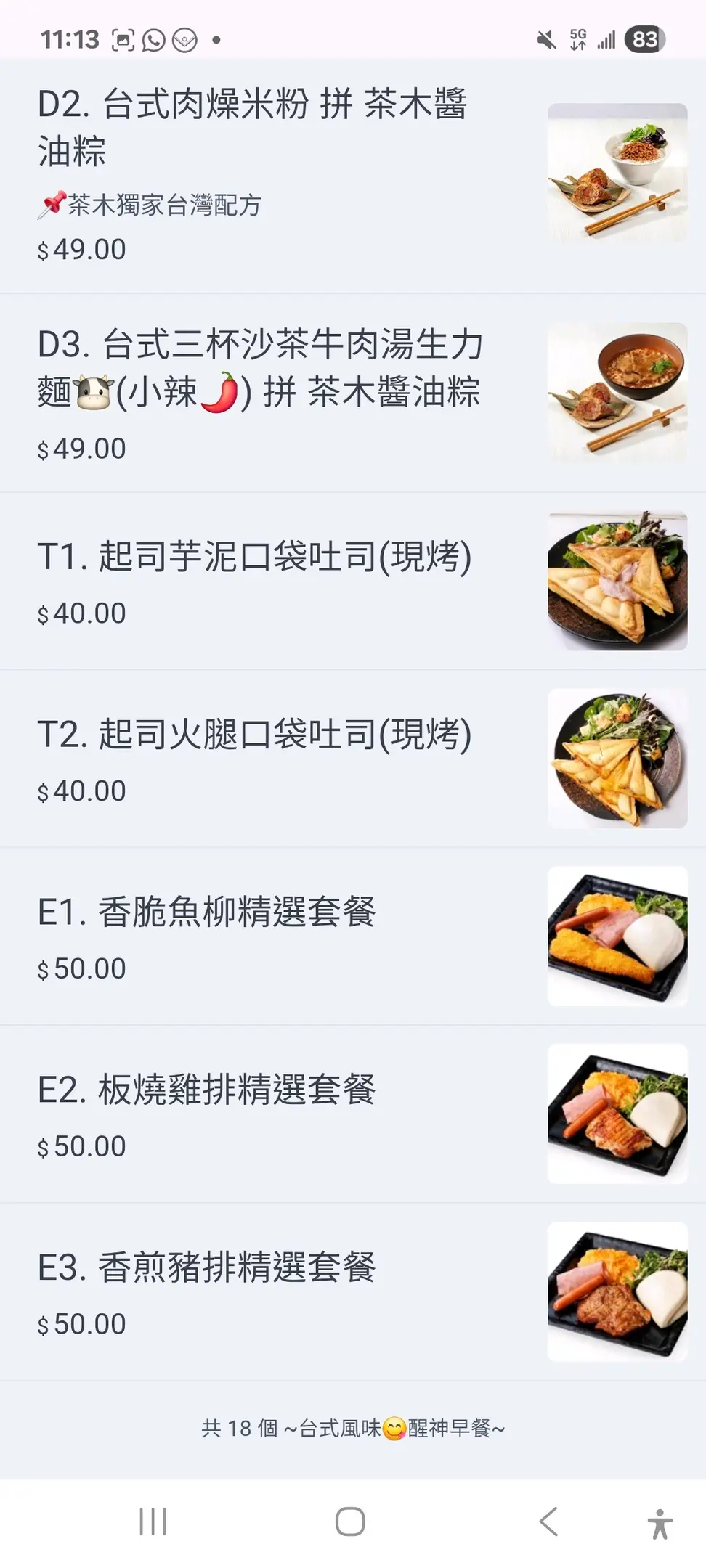Return to the home screen

pos(350,1522)
